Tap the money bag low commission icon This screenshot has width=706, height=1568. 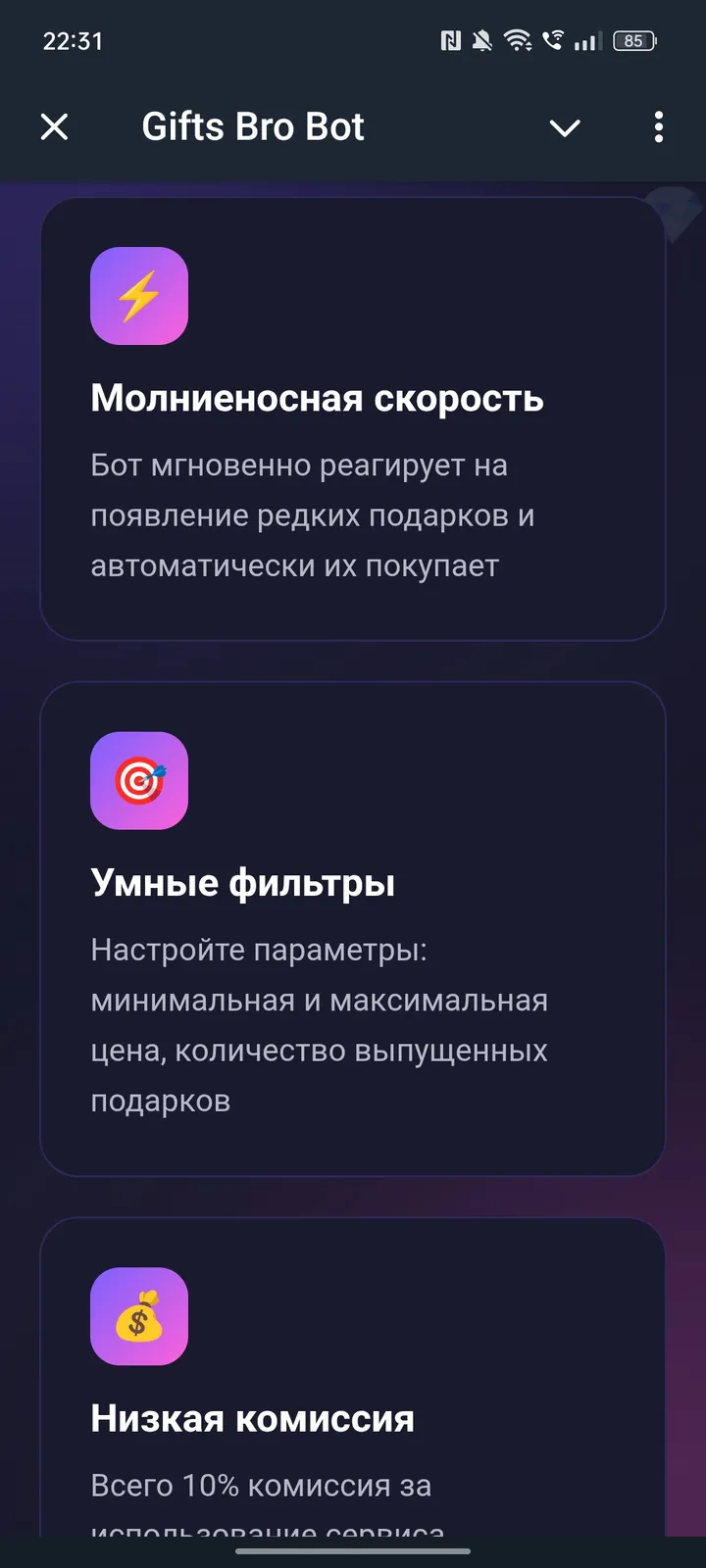(139, 1316)
